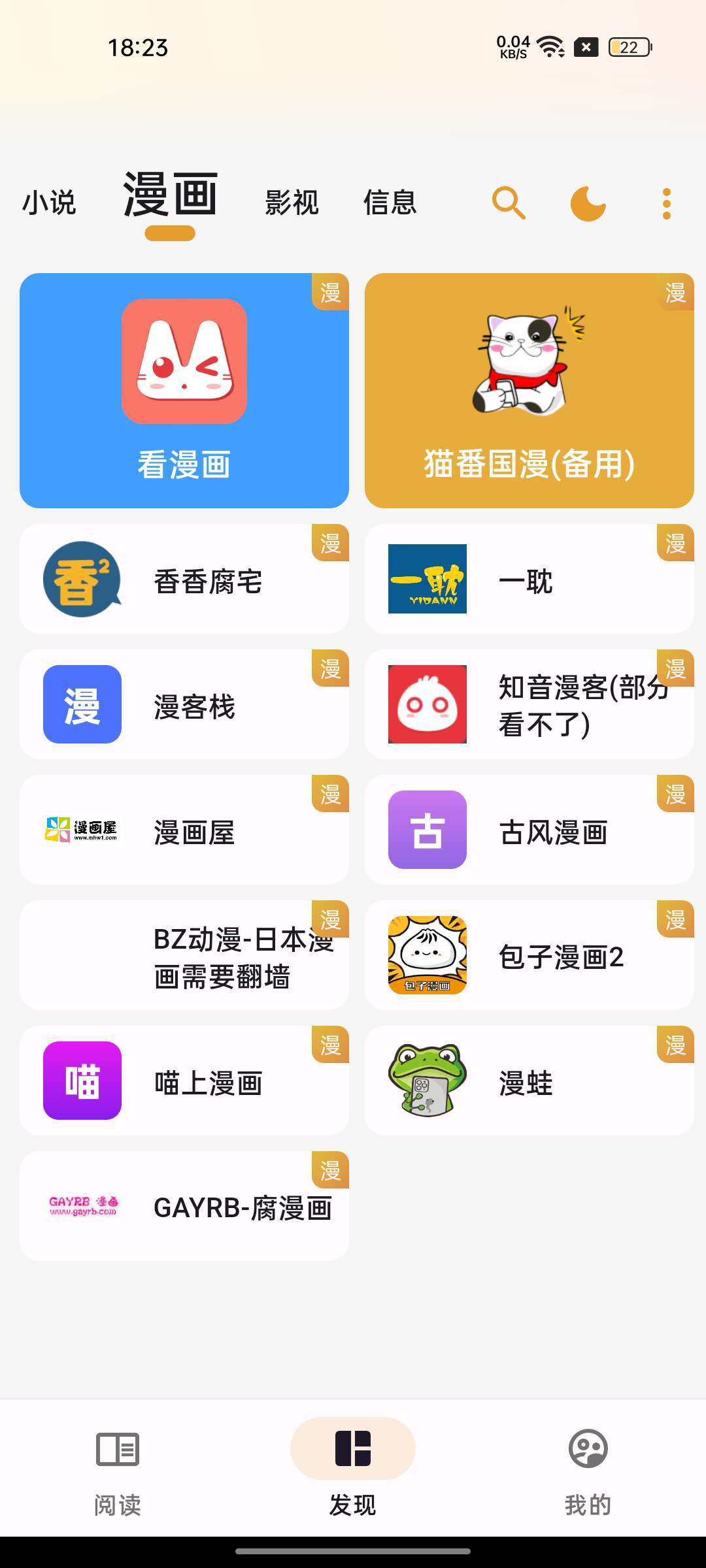
Task: Open the 喵上漫画 source
Action: [x=184, y=1081]
